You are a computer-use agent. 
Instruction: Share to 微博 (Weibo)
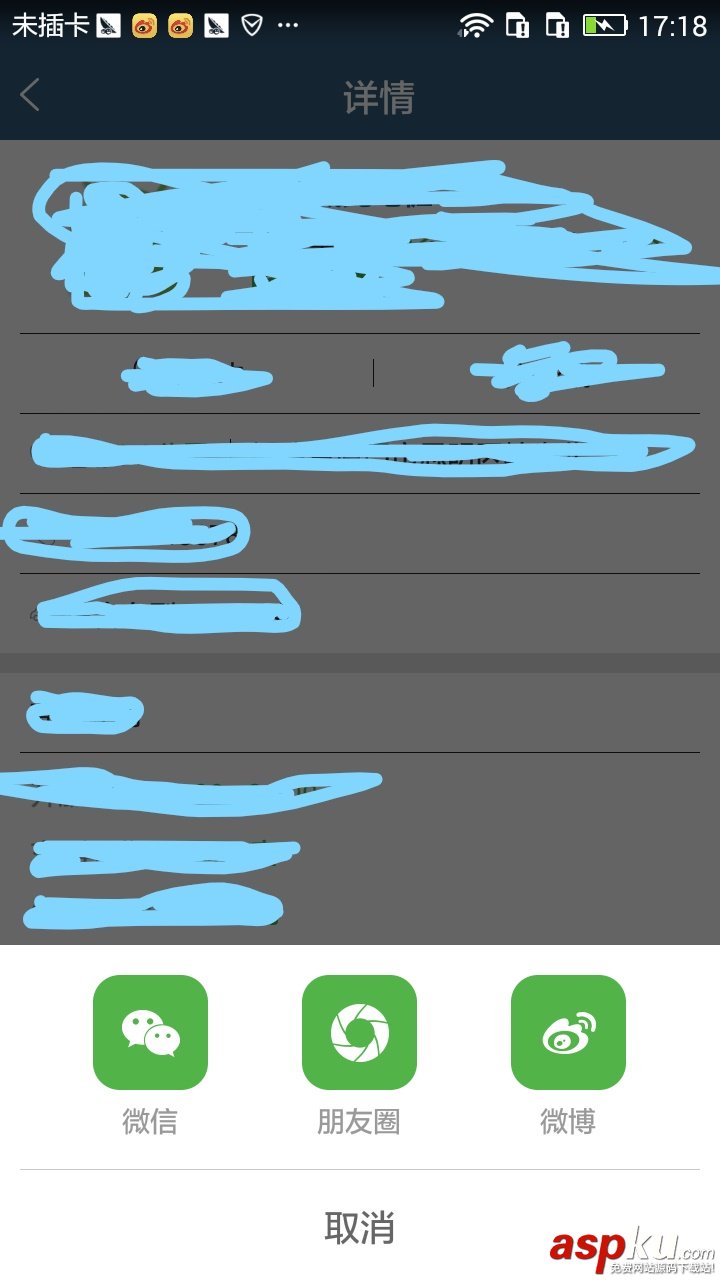(x=568, y=1032)
